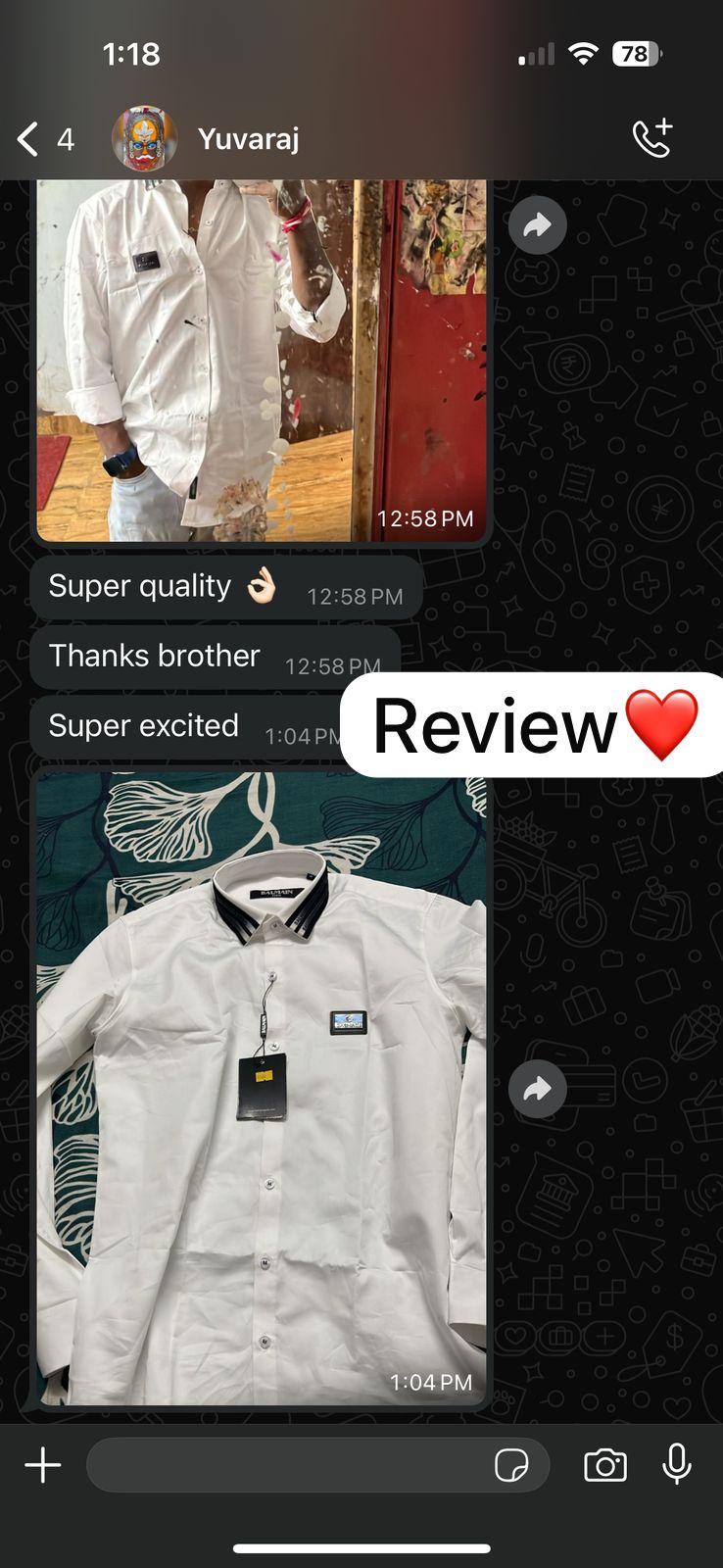Open the attachment plus menu
Viewport: 723px width, 1568px height.
point(43,1465)
